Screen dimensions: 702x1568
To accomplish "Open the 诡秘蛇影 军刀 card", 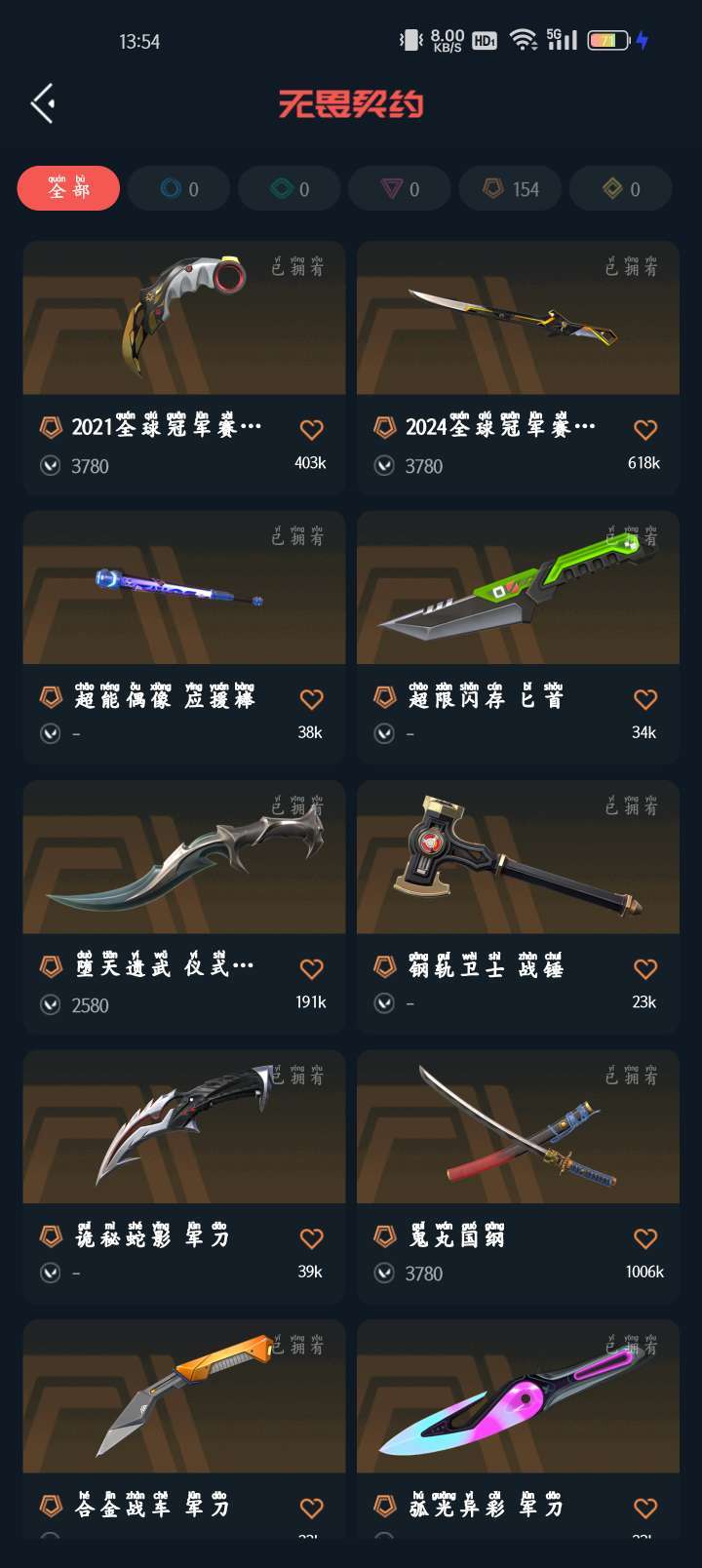I will (x=184, y=1177).
